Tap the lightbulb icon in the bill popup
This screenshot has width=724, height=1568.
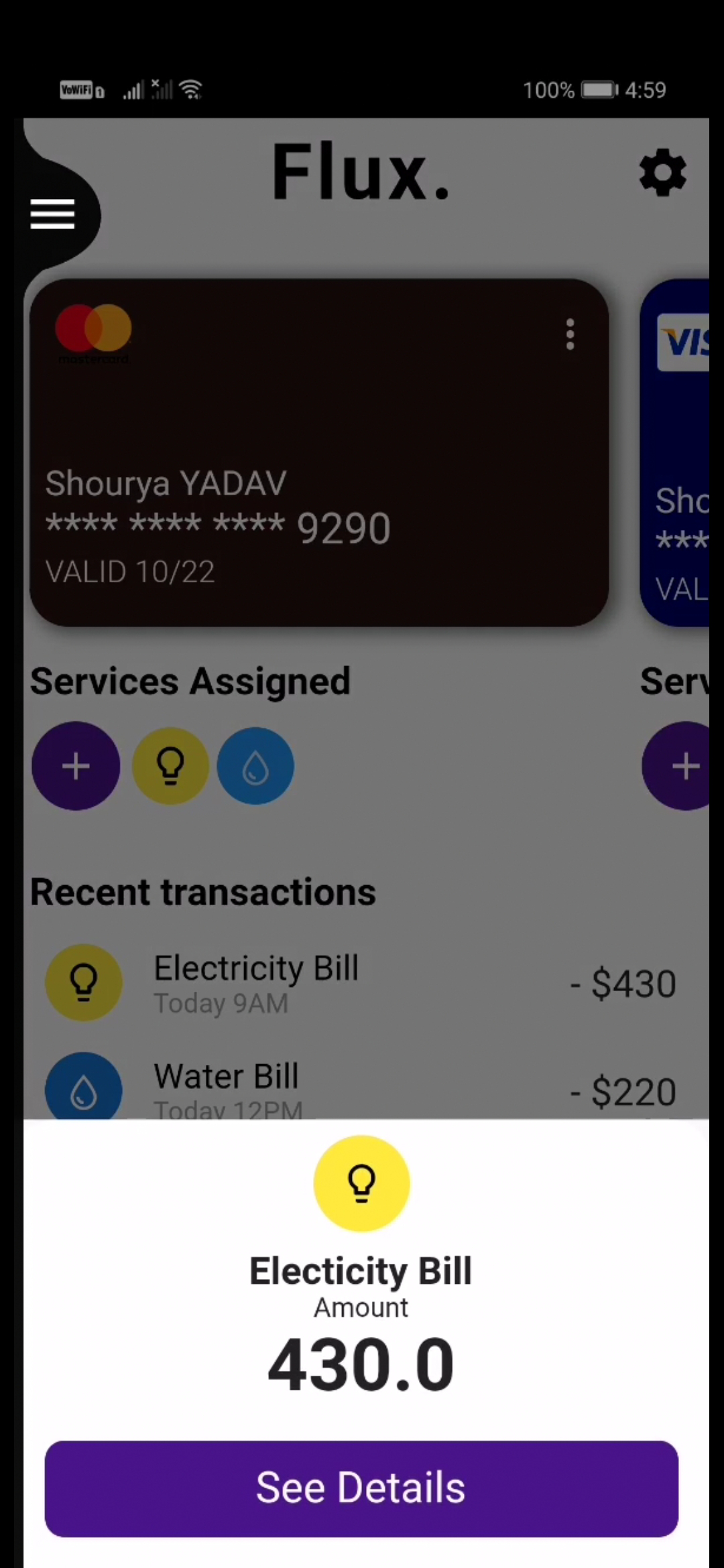tap(361, 1183)
